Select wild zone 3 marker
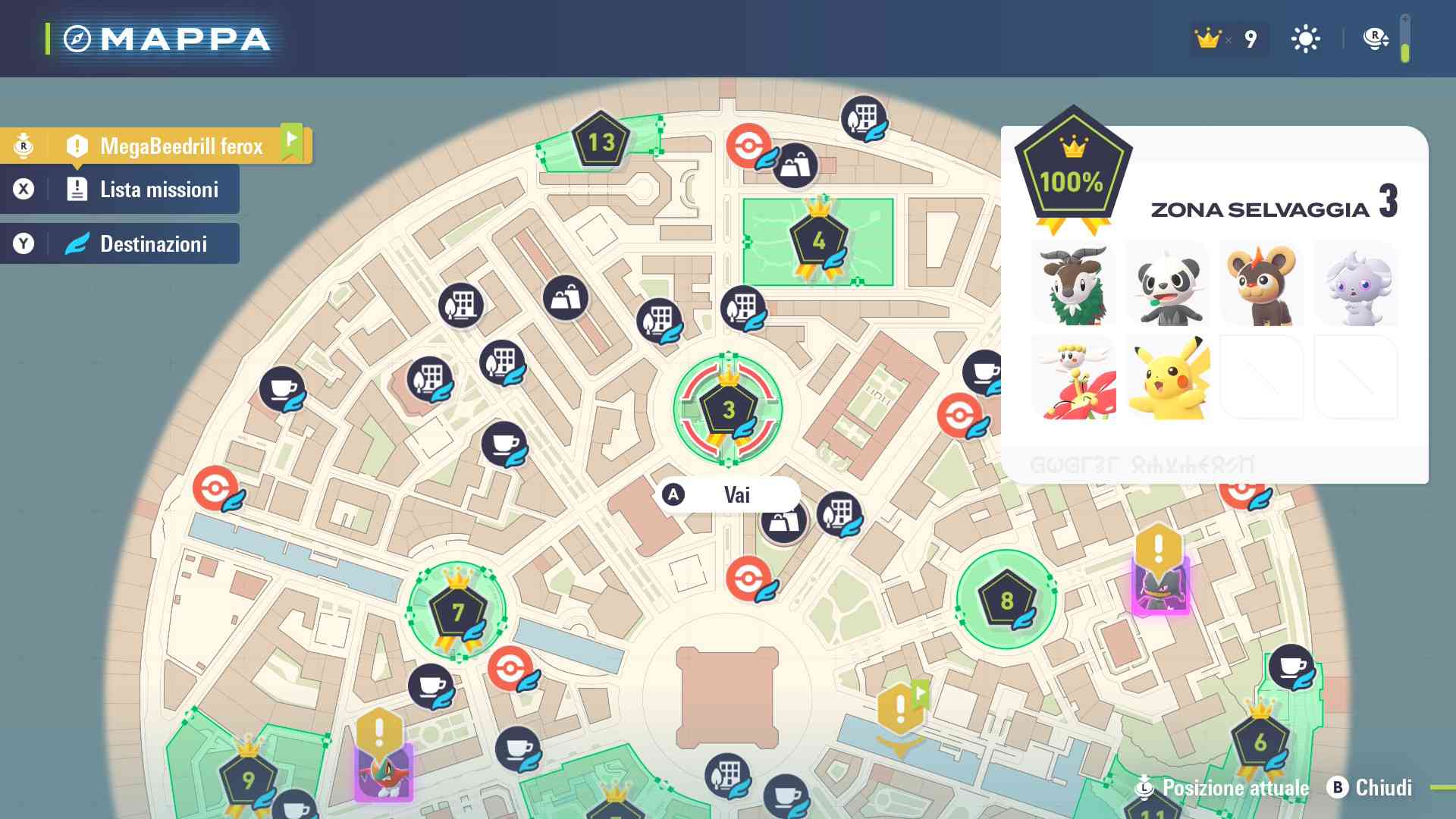 point(728,409)
